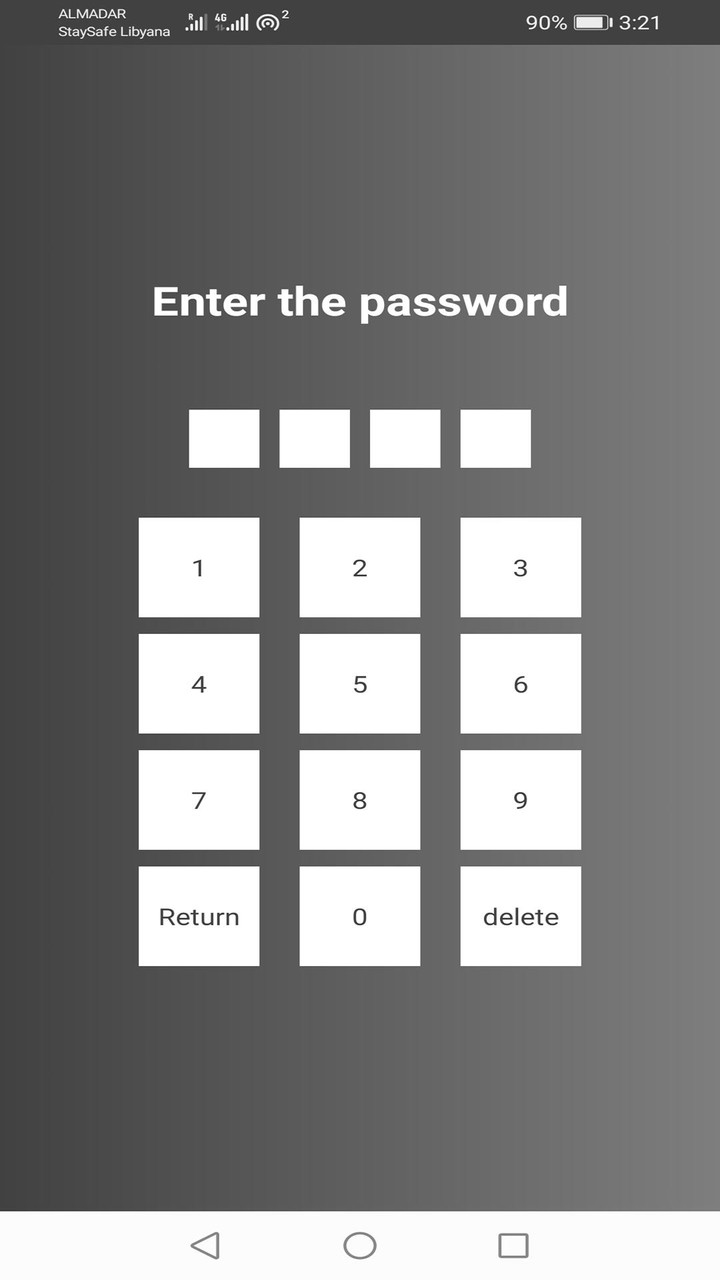This screenshot has width=720, height=1280.
Task: Tap the Return button
Action: click(x=198, y=915)
